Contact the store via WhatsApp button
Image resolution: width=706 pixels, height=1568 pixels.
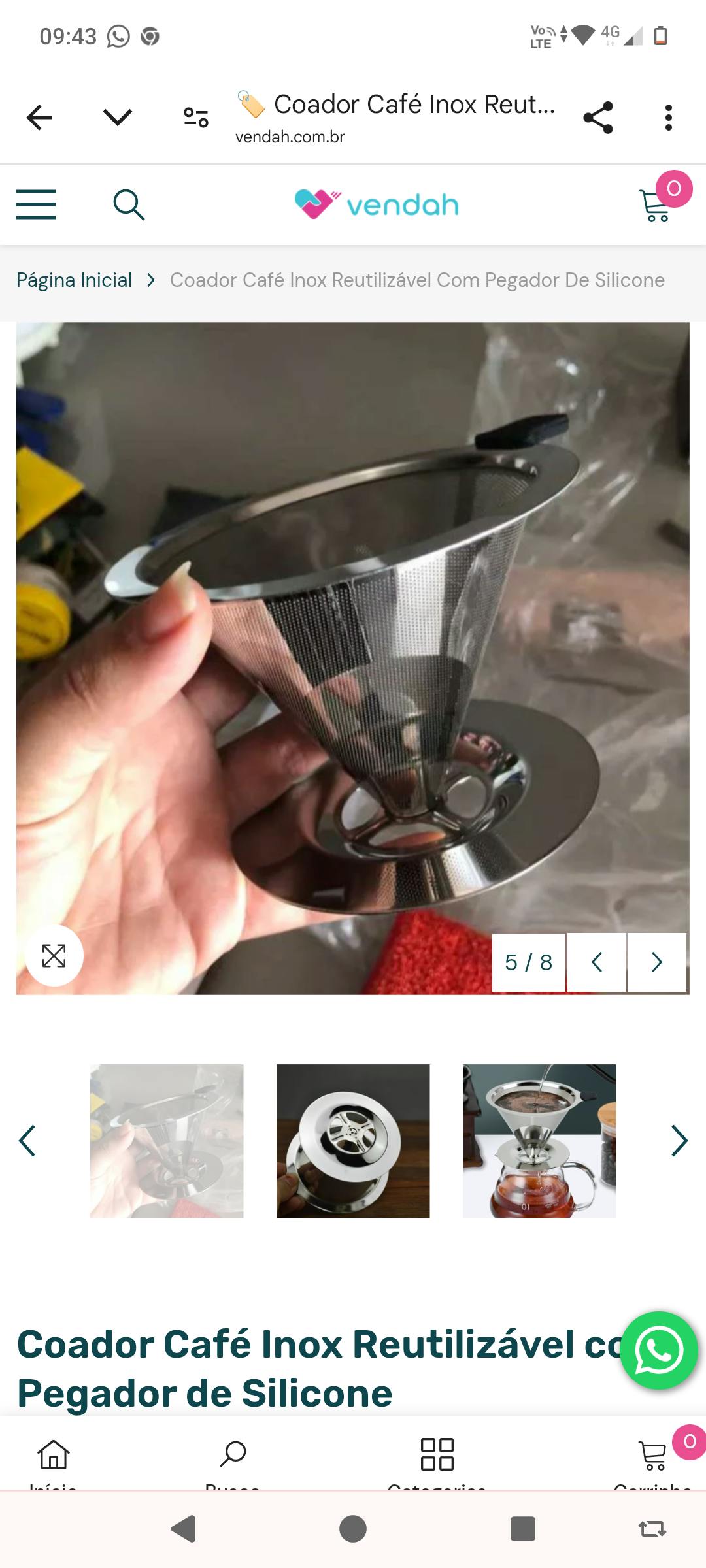pyautogui.click(x=659, y=1350)
